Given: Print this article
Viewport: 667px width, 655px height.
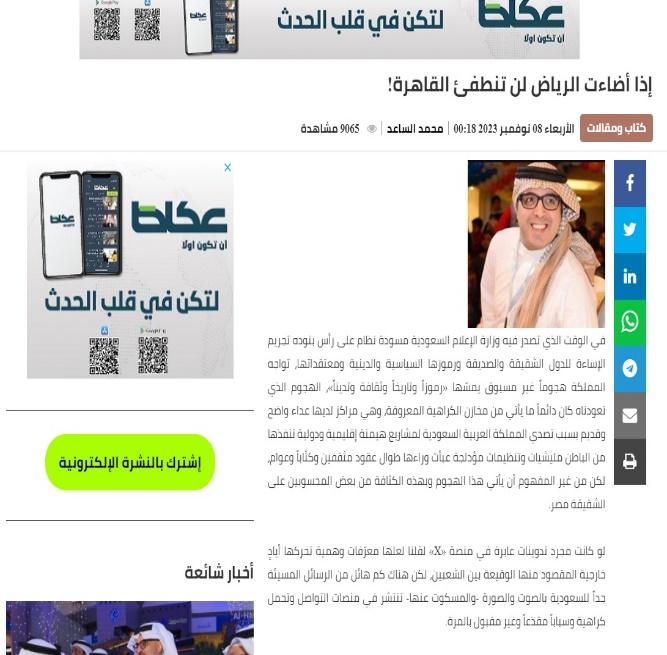Looking at the screenshot, I should tap(629, 461).
